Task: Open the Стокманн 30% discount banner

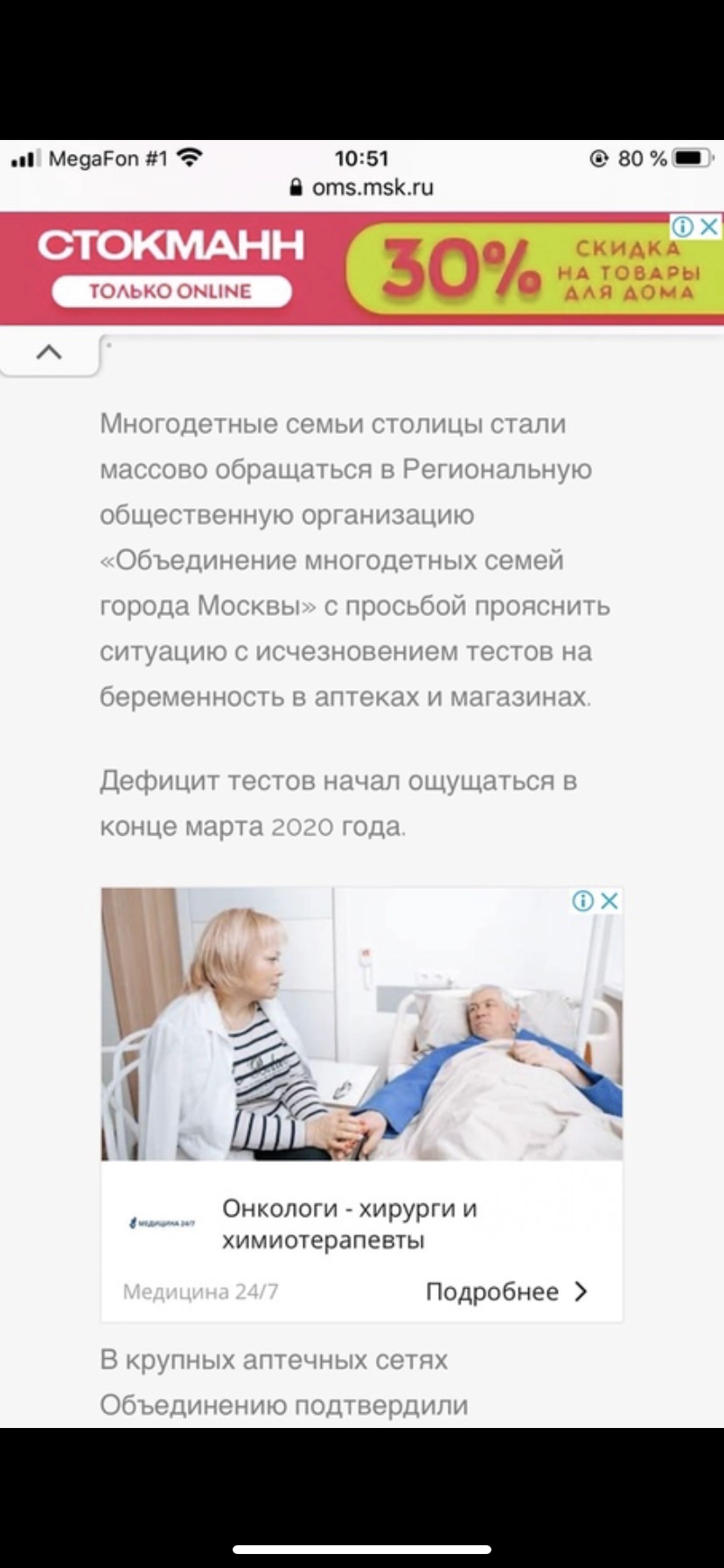Action: point(350,269)
